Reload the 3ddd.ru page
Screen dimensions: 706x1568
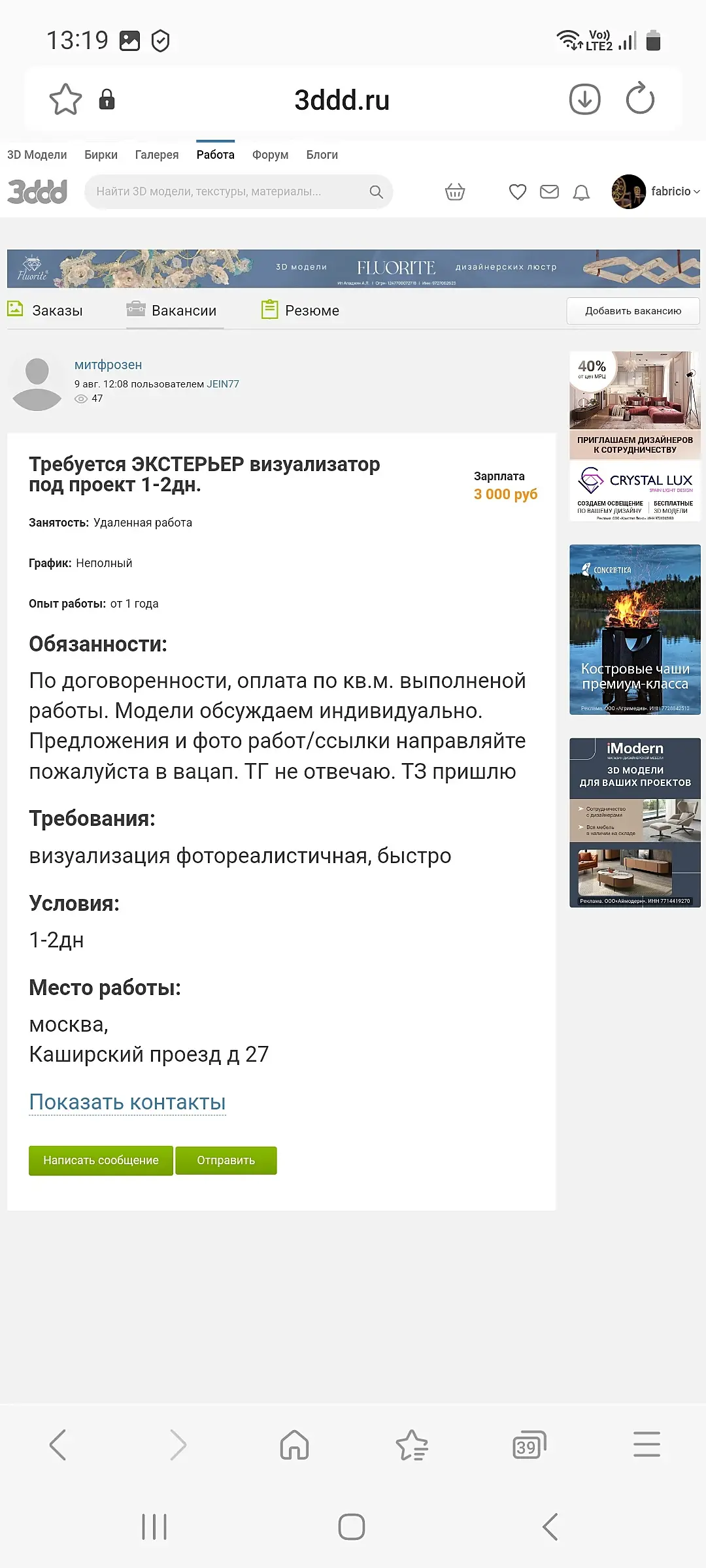coord(639,99)
